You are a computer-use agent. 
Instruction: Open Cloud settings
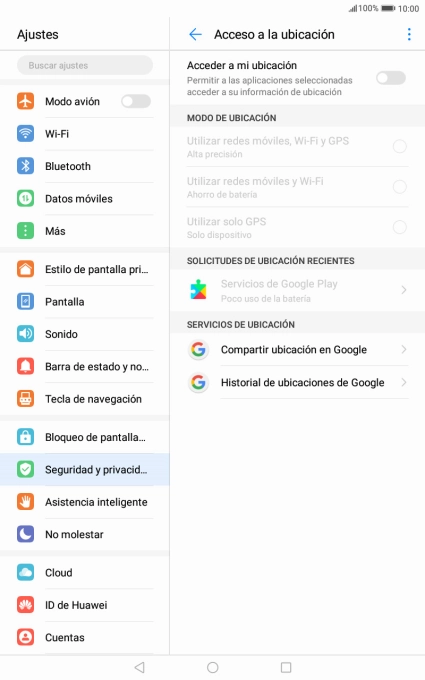[85, 573]
